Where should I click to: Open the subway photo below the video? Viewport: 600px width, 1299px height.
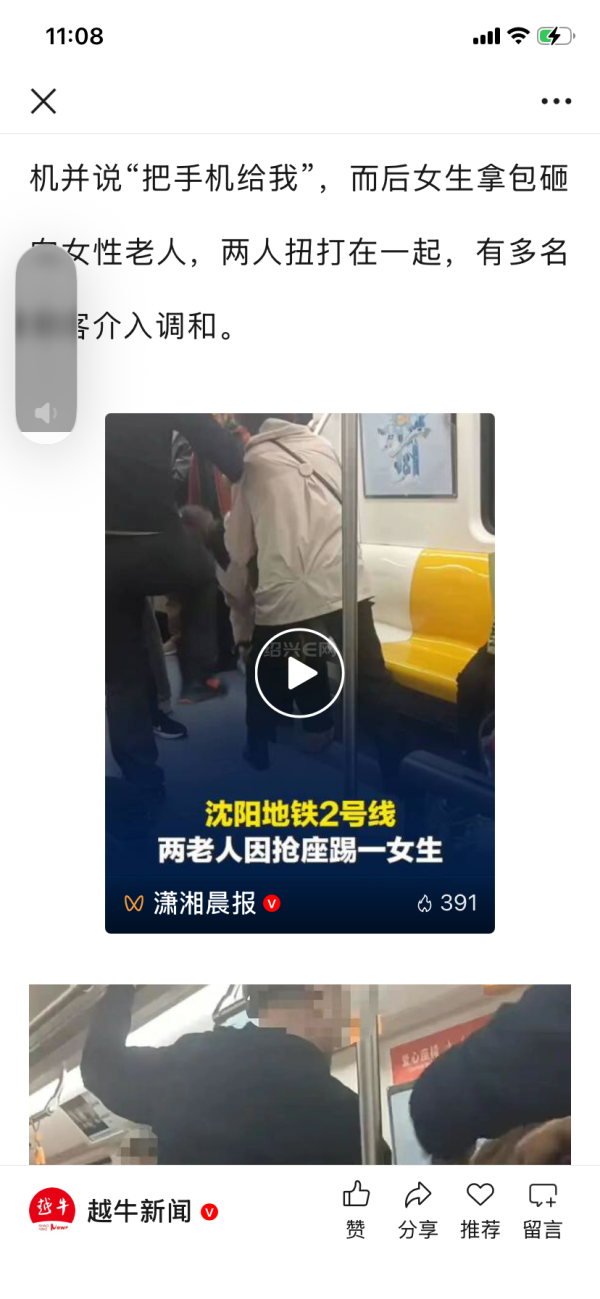point(300,1075)
